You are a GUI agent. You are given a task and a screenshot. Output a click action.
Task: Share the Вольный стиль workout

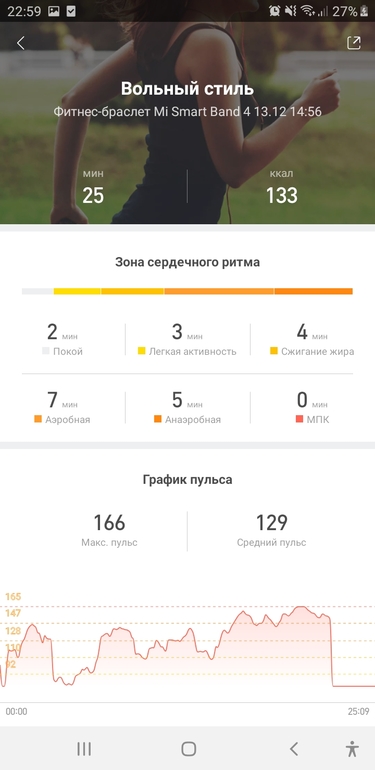tap(354, 43)
